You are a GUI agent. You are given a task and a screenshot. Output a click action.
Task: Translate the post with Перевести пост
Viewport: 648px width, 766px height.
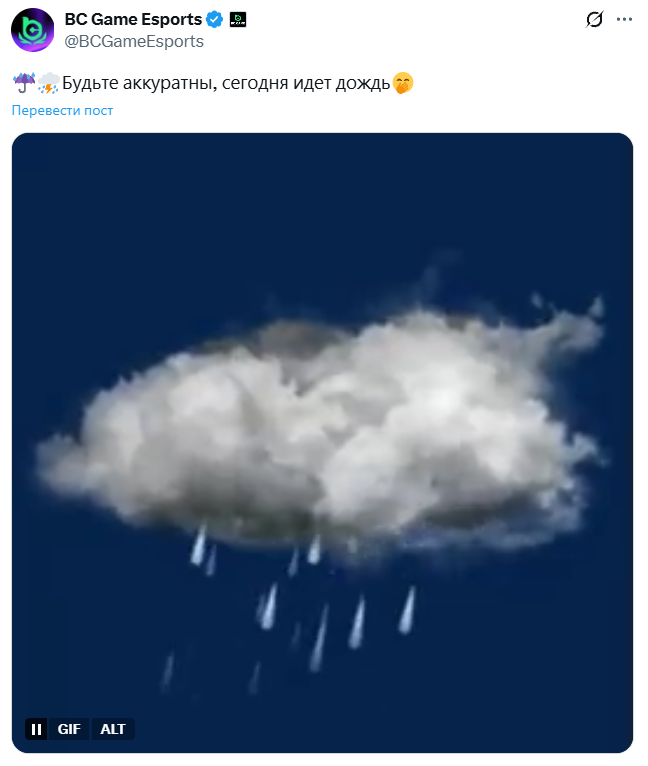pyautogui.click(x=62, y=110)
